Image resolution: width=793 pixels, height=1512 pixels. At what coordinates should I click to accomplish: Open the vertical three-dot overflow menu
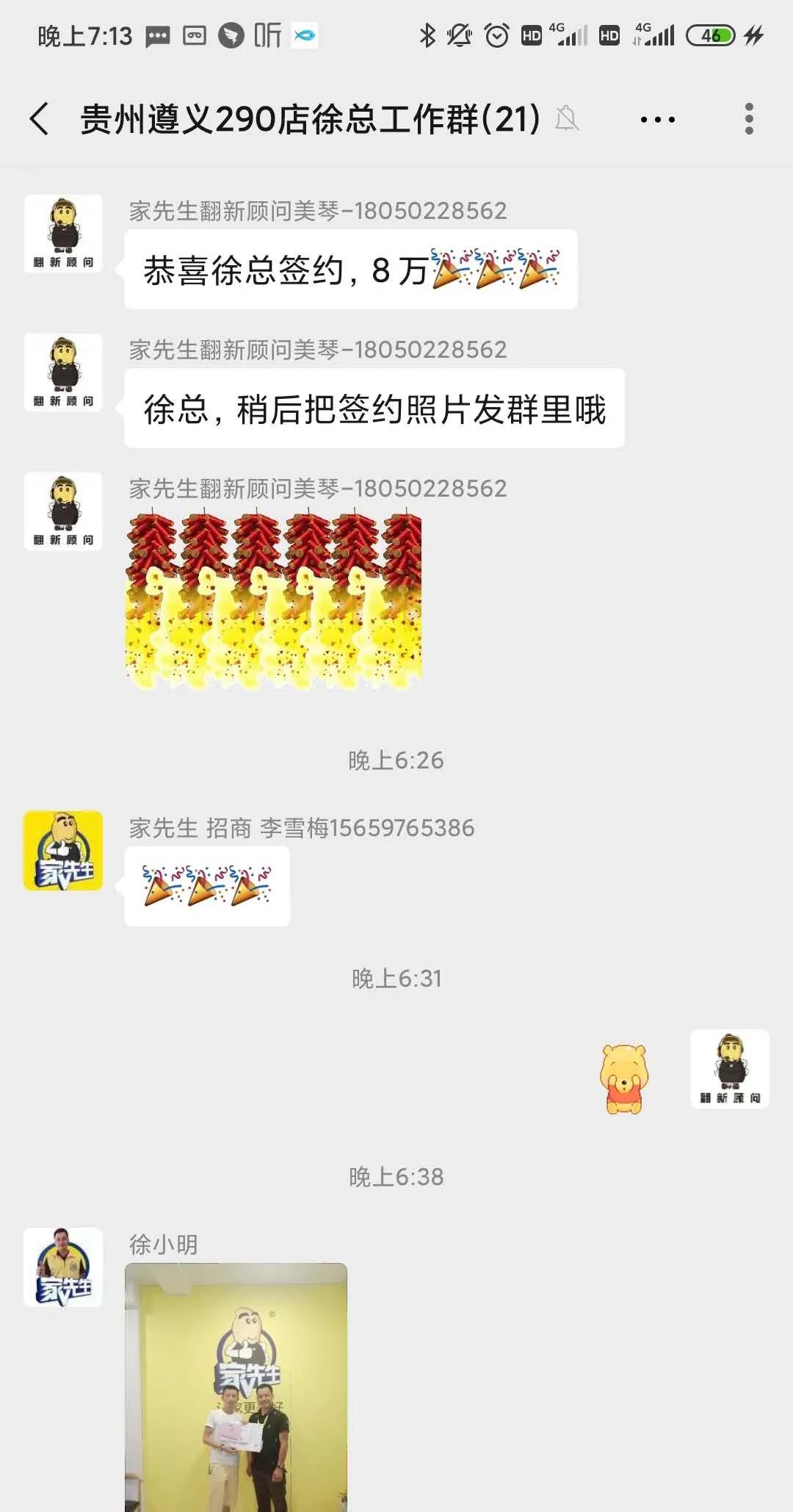point(748,119)
